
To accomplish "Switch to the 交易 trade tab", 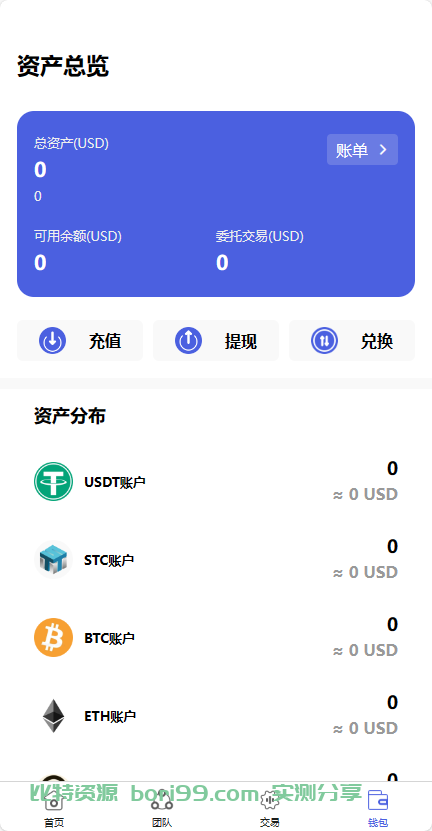I will [x=270, y=807].
